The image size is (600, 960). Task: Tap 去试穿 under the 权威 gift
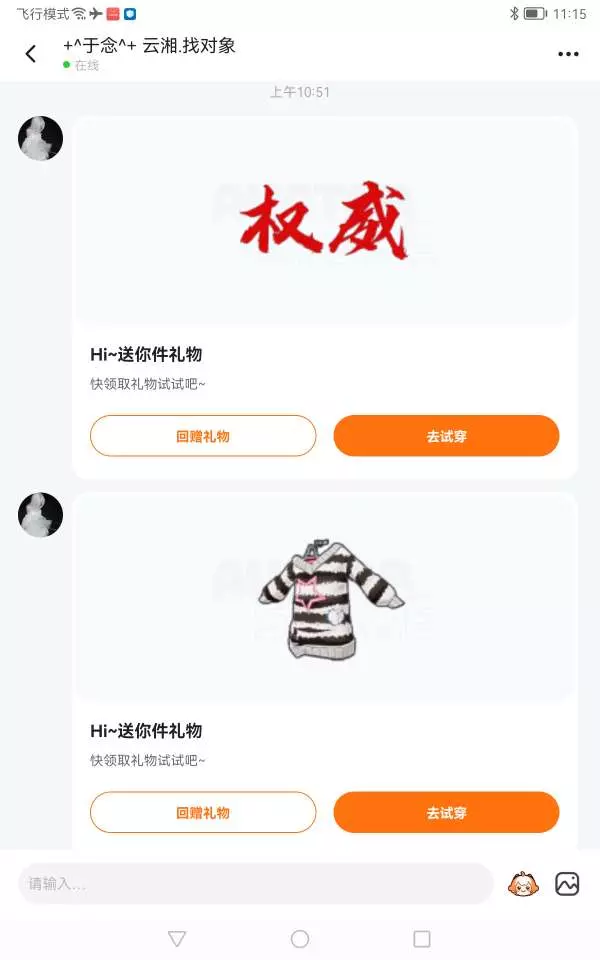446,436
